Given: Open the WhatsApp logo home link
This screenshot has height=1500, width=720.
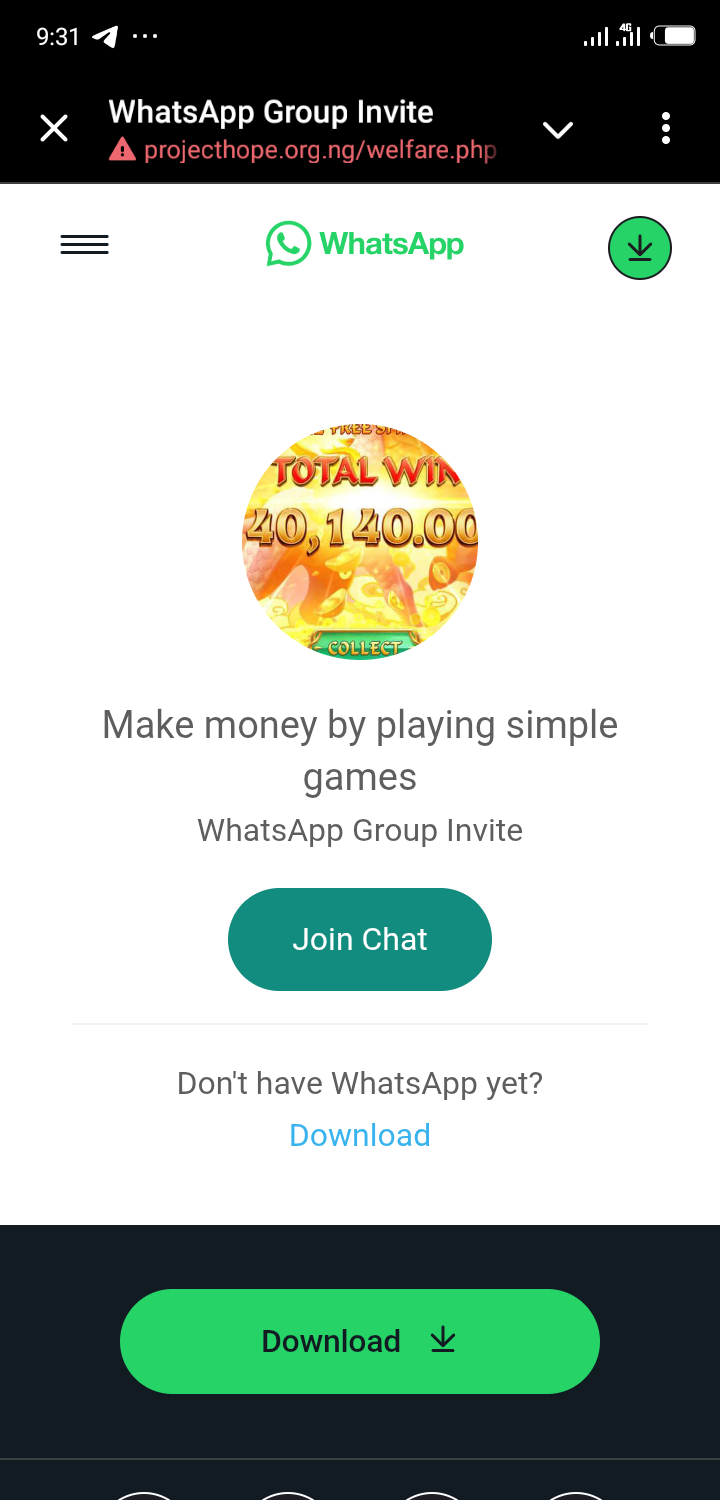Looking at the screenshot, I should [365, 244].
